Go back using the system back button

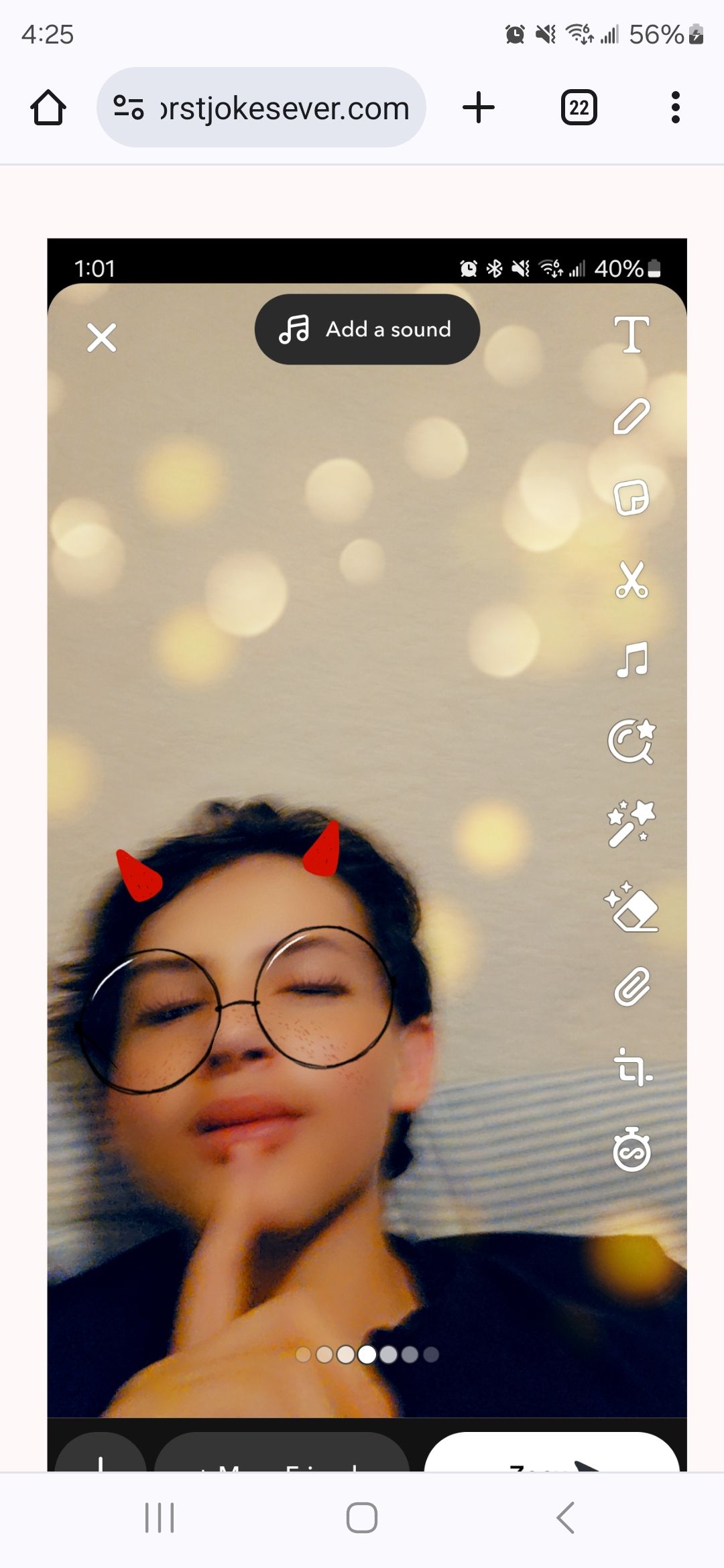pyautogui.click(x=565, y=1517)
